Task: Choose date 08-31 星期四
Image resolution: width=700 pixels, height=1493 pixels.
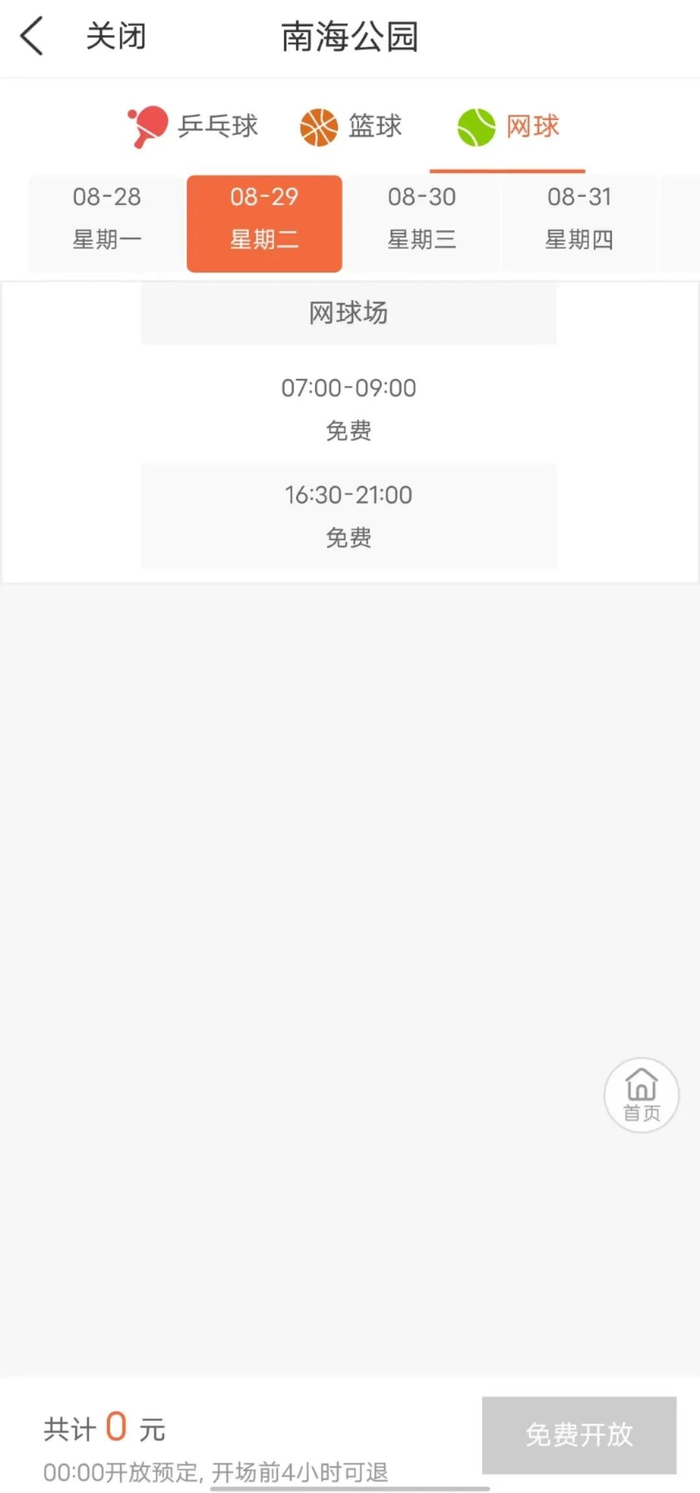Action: click(579, 218)
